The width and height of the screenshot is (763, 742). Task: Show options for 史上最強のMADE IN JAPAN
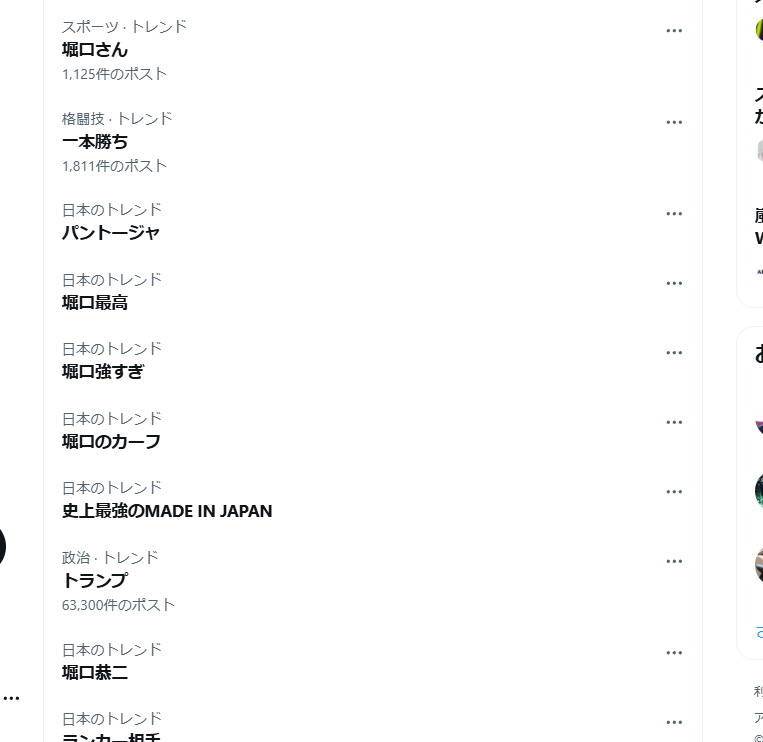[x=674, y=492]
